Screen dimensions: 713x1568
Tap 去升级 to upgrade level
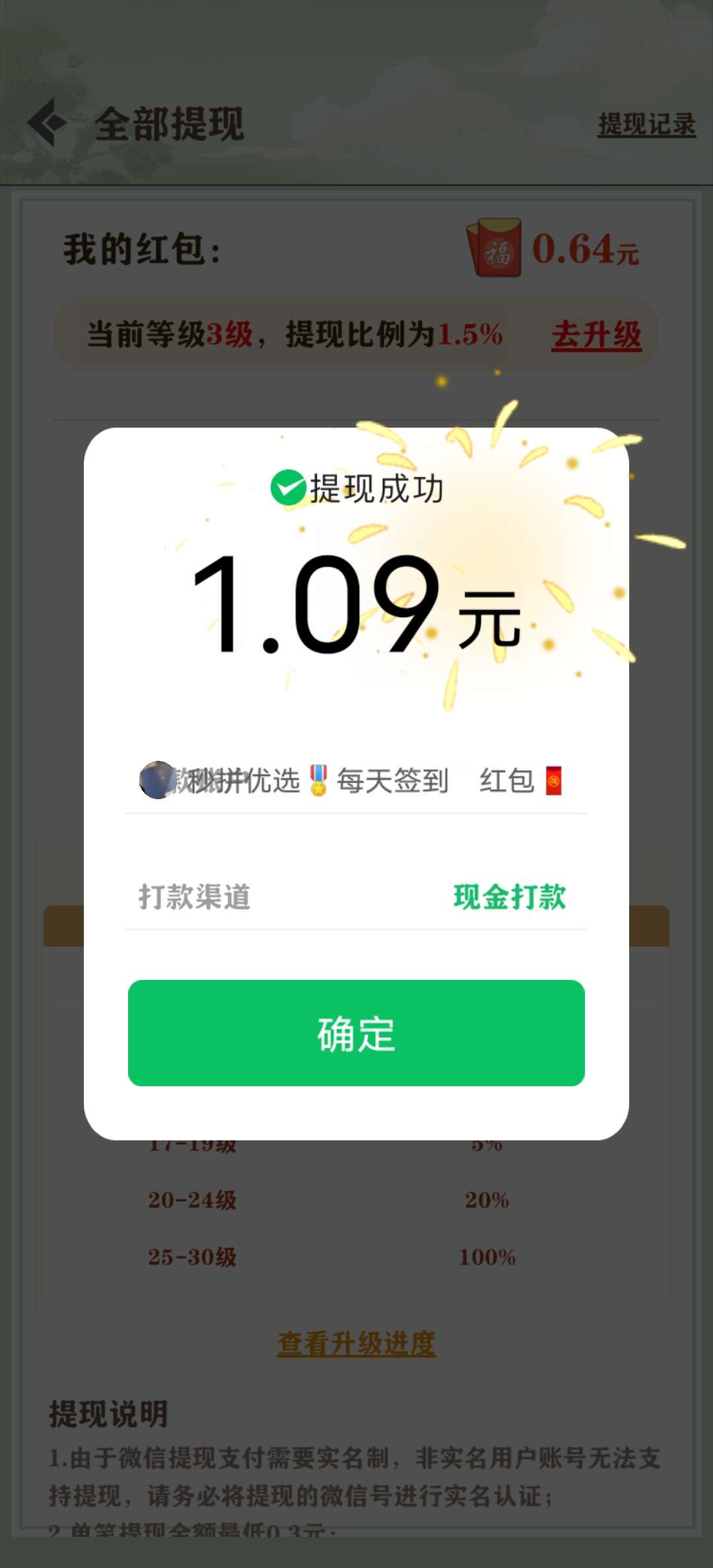coord(596,334)
